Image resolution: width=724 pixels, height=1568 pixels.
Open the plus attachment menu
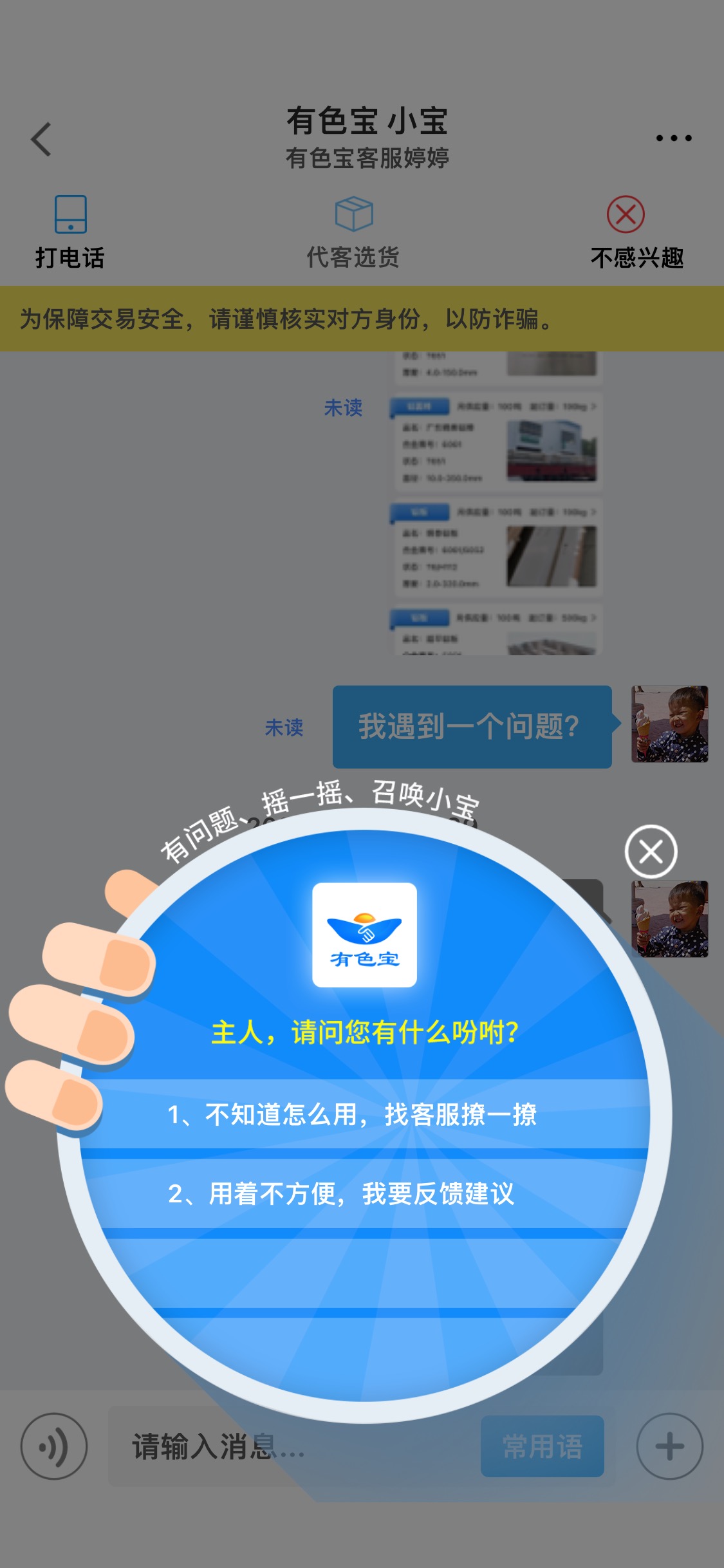click(669, 1446)
